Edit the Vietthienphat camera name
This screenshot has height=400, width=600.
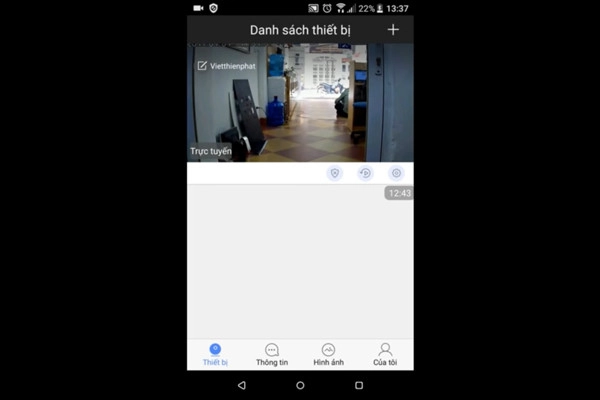[x=202, y=66]
